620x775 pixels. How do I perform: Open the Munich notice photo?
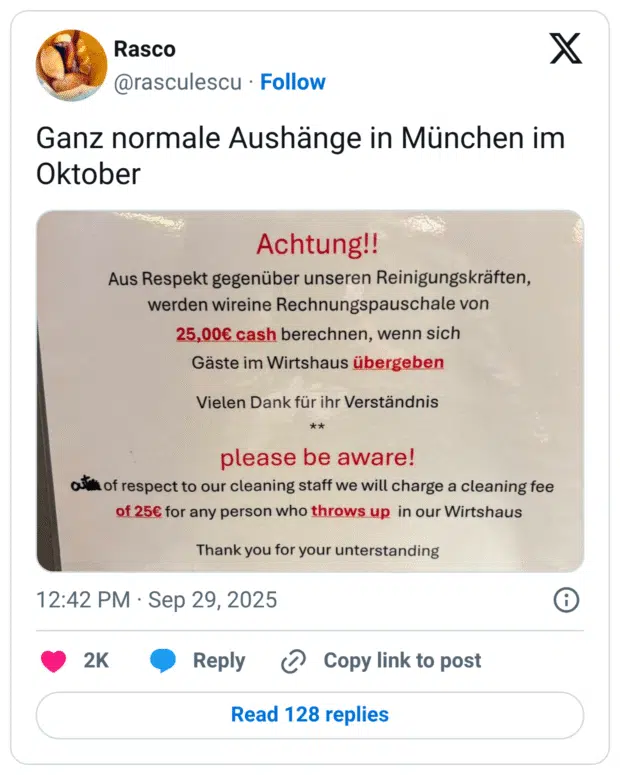pos(310,391)
